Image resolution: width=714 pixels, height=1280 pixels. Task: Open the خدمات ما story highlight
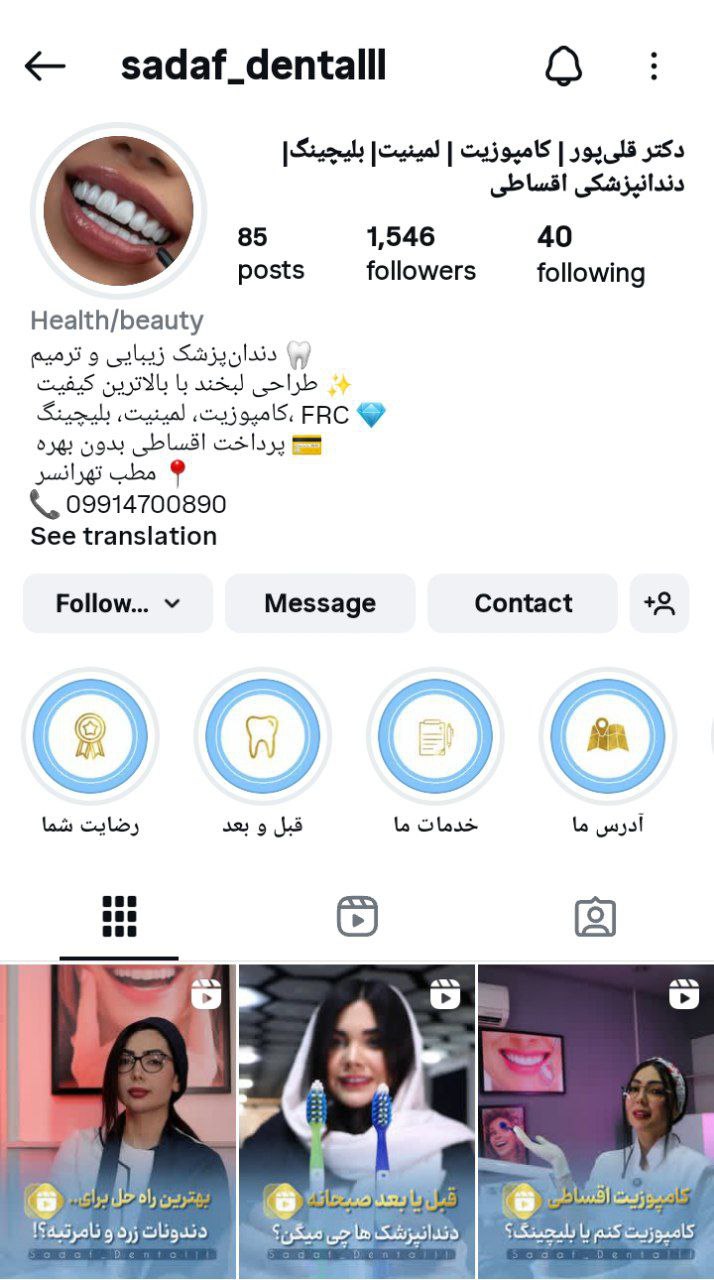(435, 737)
